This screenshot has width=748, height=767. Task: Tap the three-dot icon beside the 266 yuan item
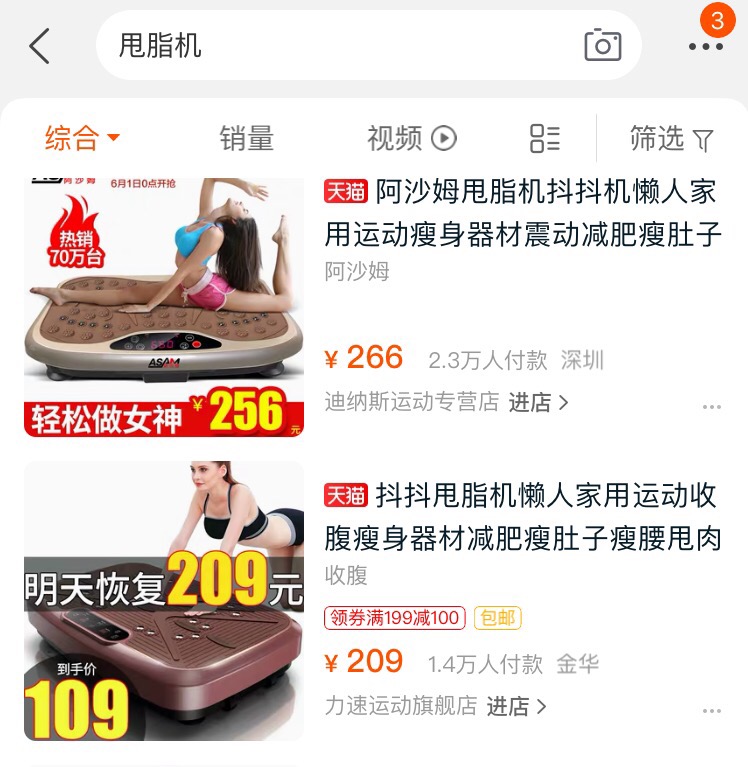[713, 406]
